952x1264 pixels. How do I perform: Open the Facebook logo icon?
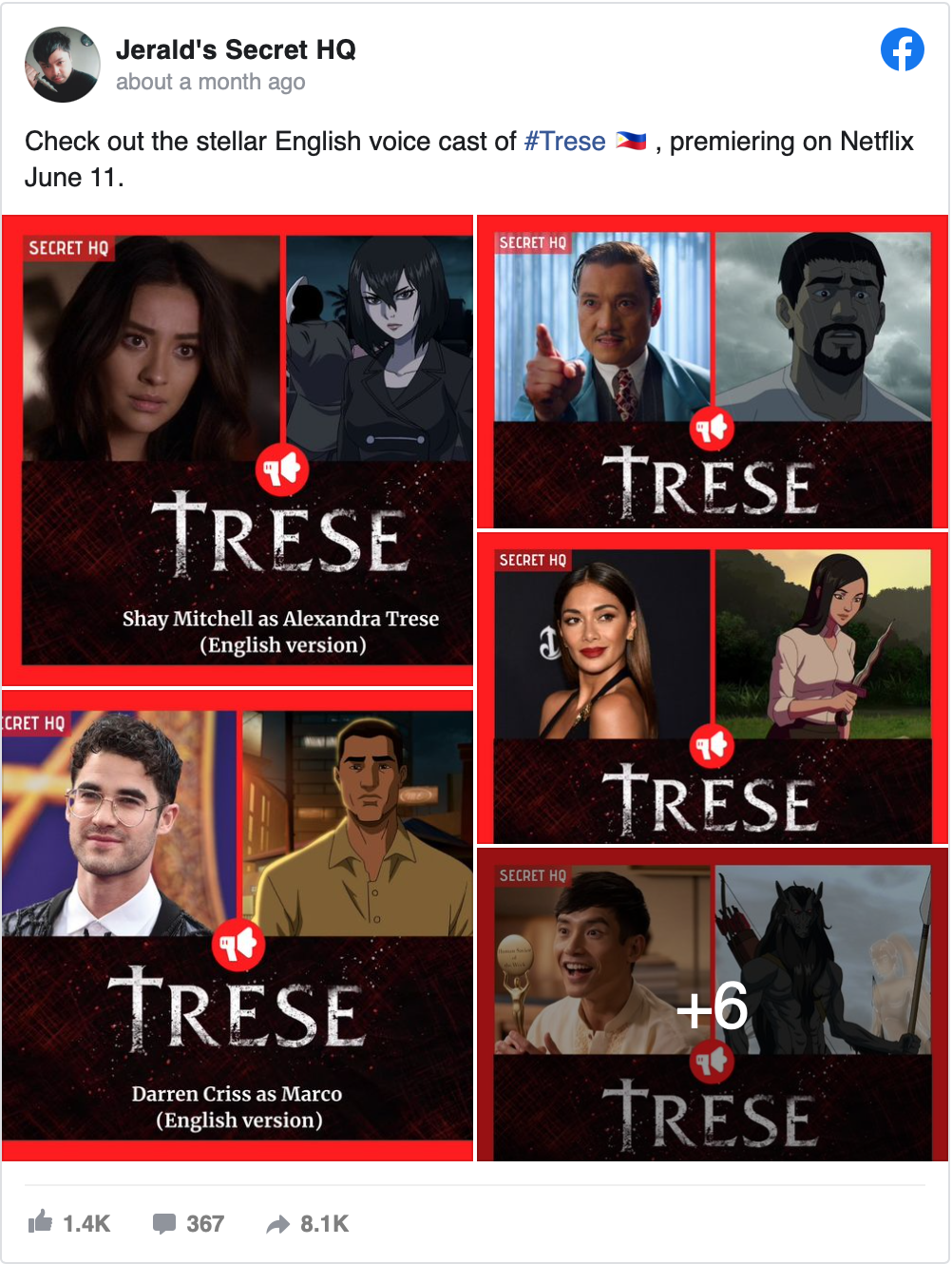click(902, 49)
